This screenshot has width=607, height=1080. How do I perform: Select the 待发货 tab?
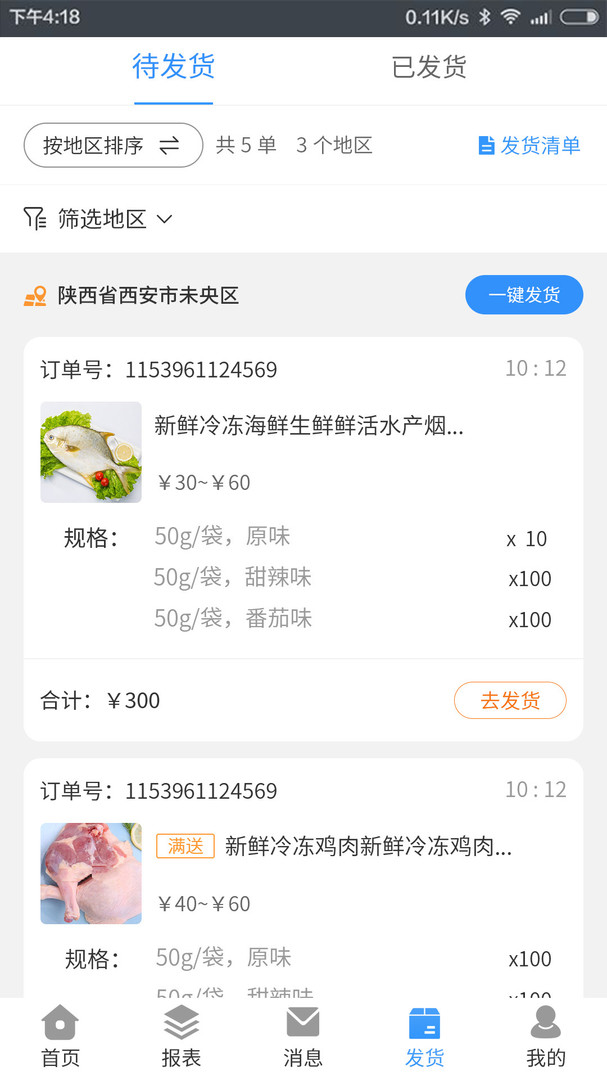click(x=174, y=68)
